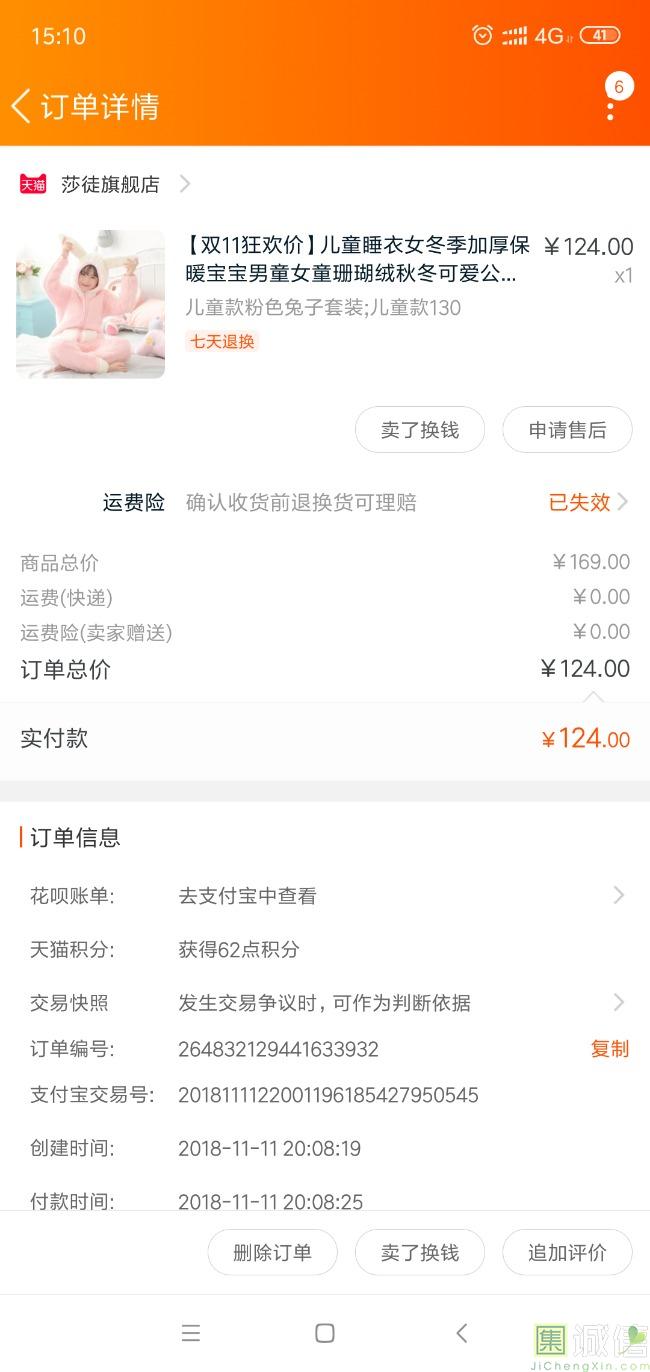Go back from the order details page

pyautogui.click(x=22, y=106)
